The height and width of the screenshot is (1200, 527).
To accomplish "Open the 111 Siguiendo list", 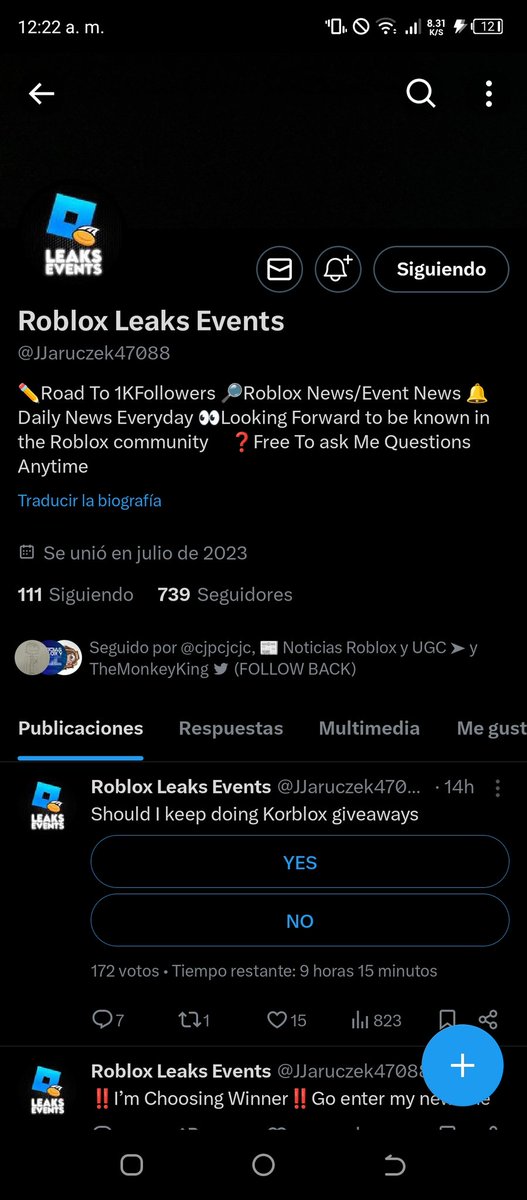I will [76, 594].
